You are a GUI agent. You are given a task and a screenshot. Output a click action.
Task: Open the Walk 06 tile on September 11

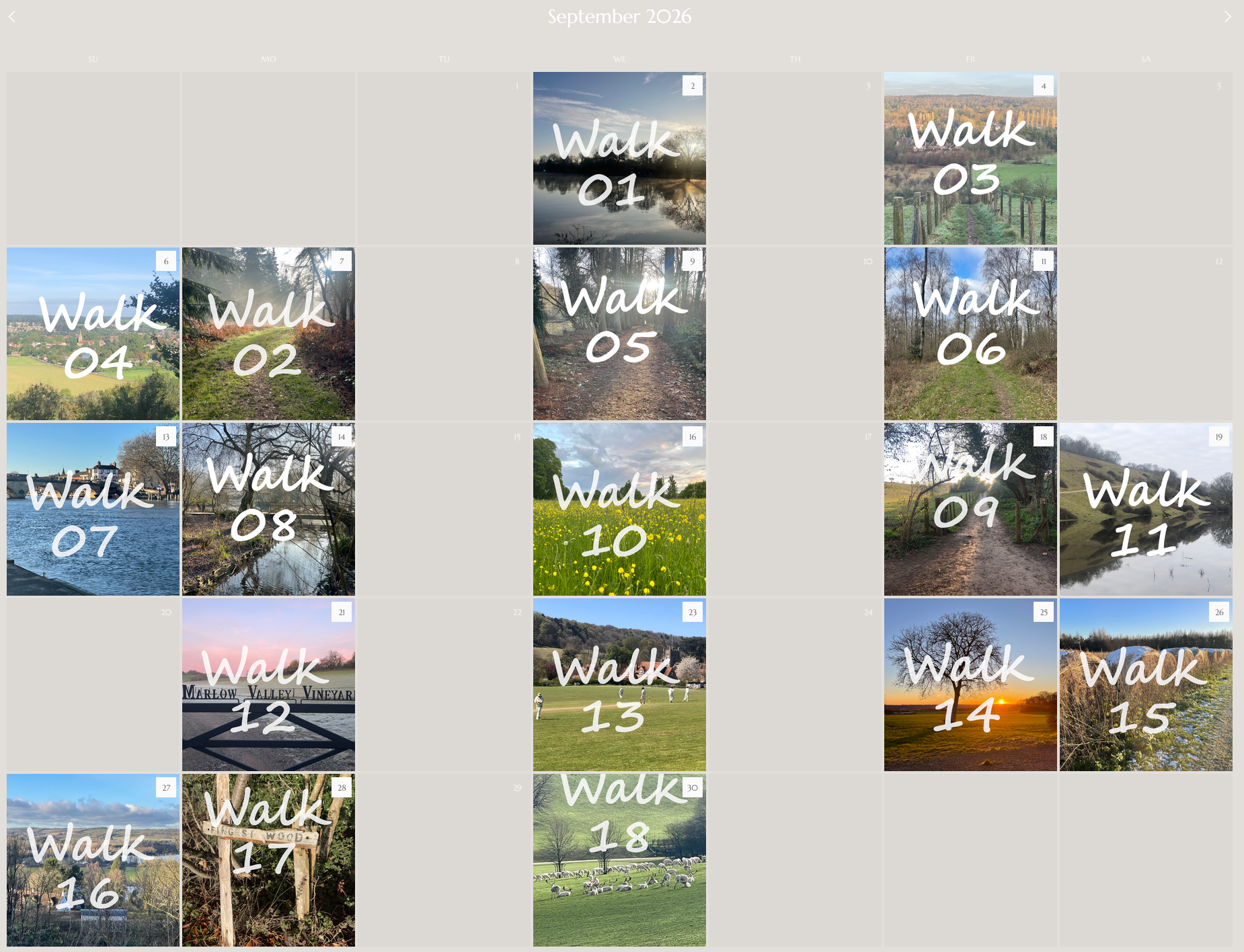[x=970, y=333]
